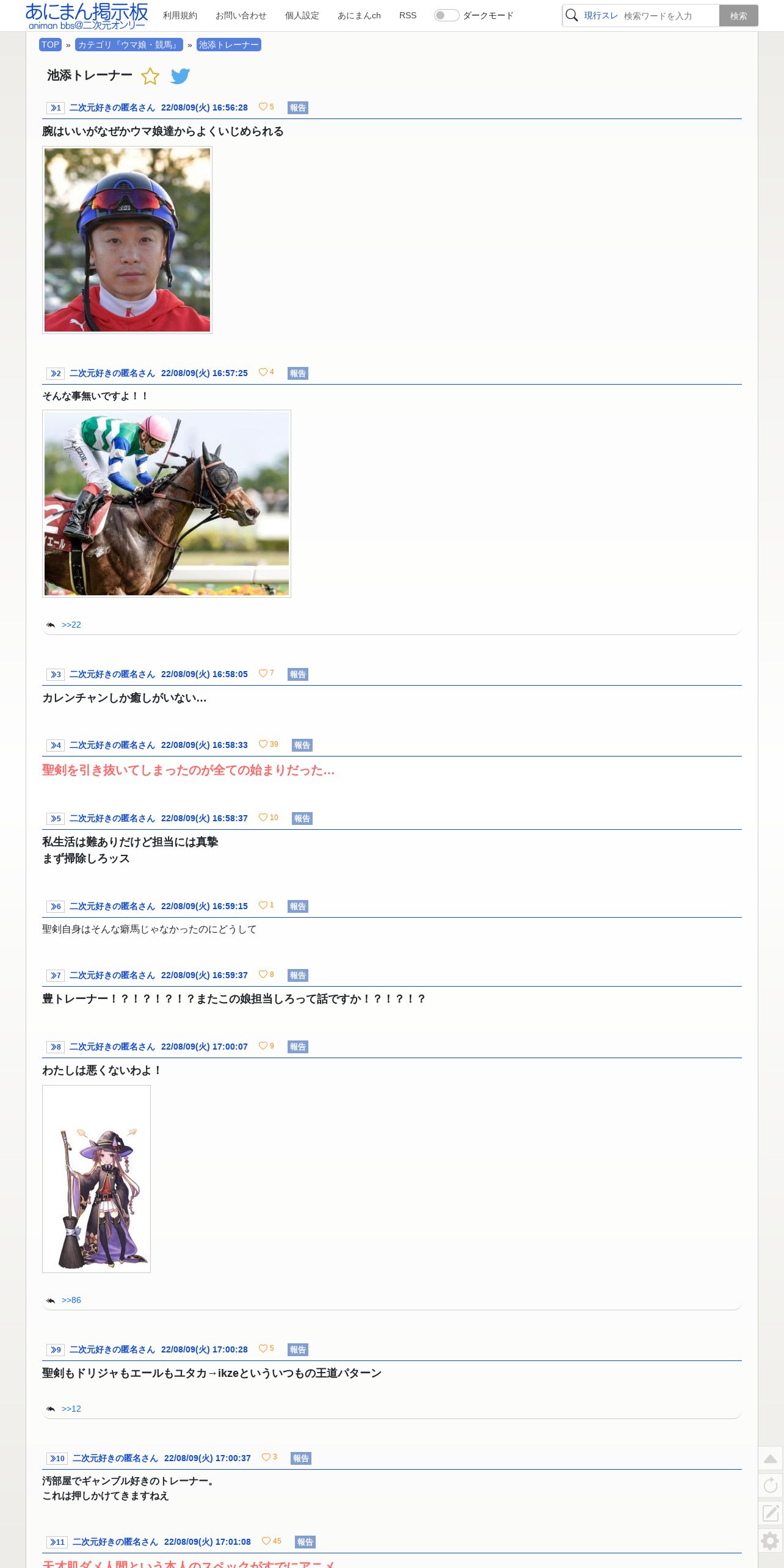Screen dimensions: 784x1568
Task: Write a new post with the pencil icon
Action: pos(771,1513)
